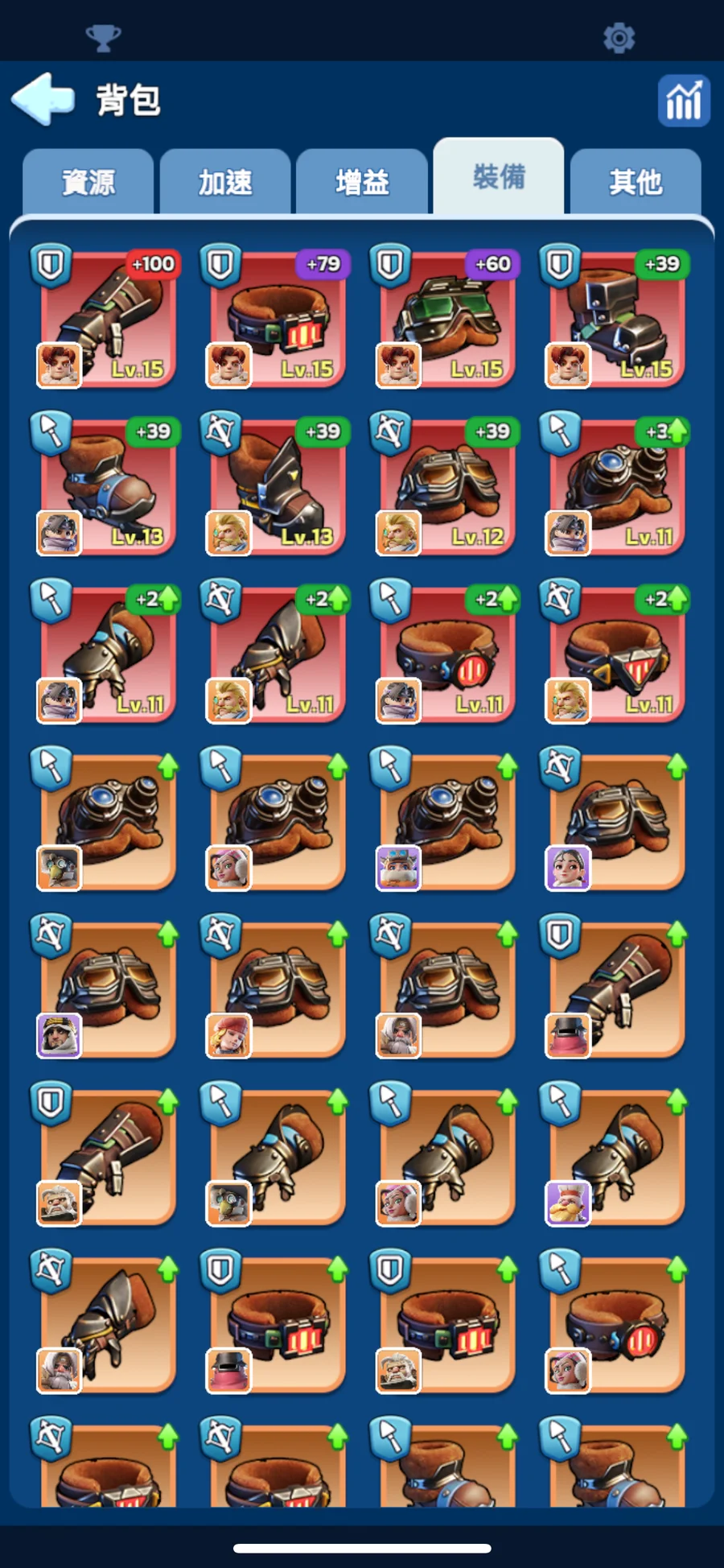Switch to the 資源 tab
This screenshot has height=1568, width=724.
click(88, 181)
